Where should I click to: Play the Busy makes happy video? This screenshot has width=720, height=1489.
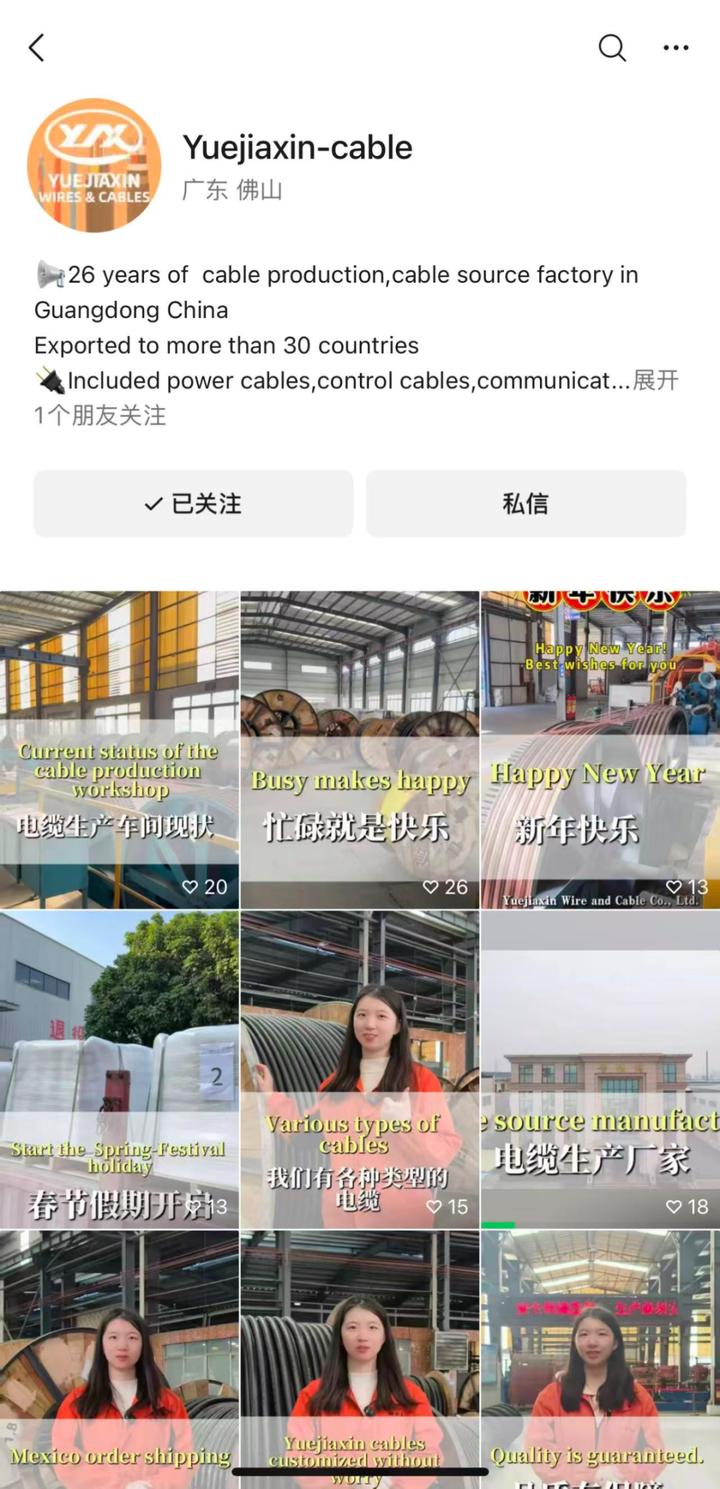(359, 750)
